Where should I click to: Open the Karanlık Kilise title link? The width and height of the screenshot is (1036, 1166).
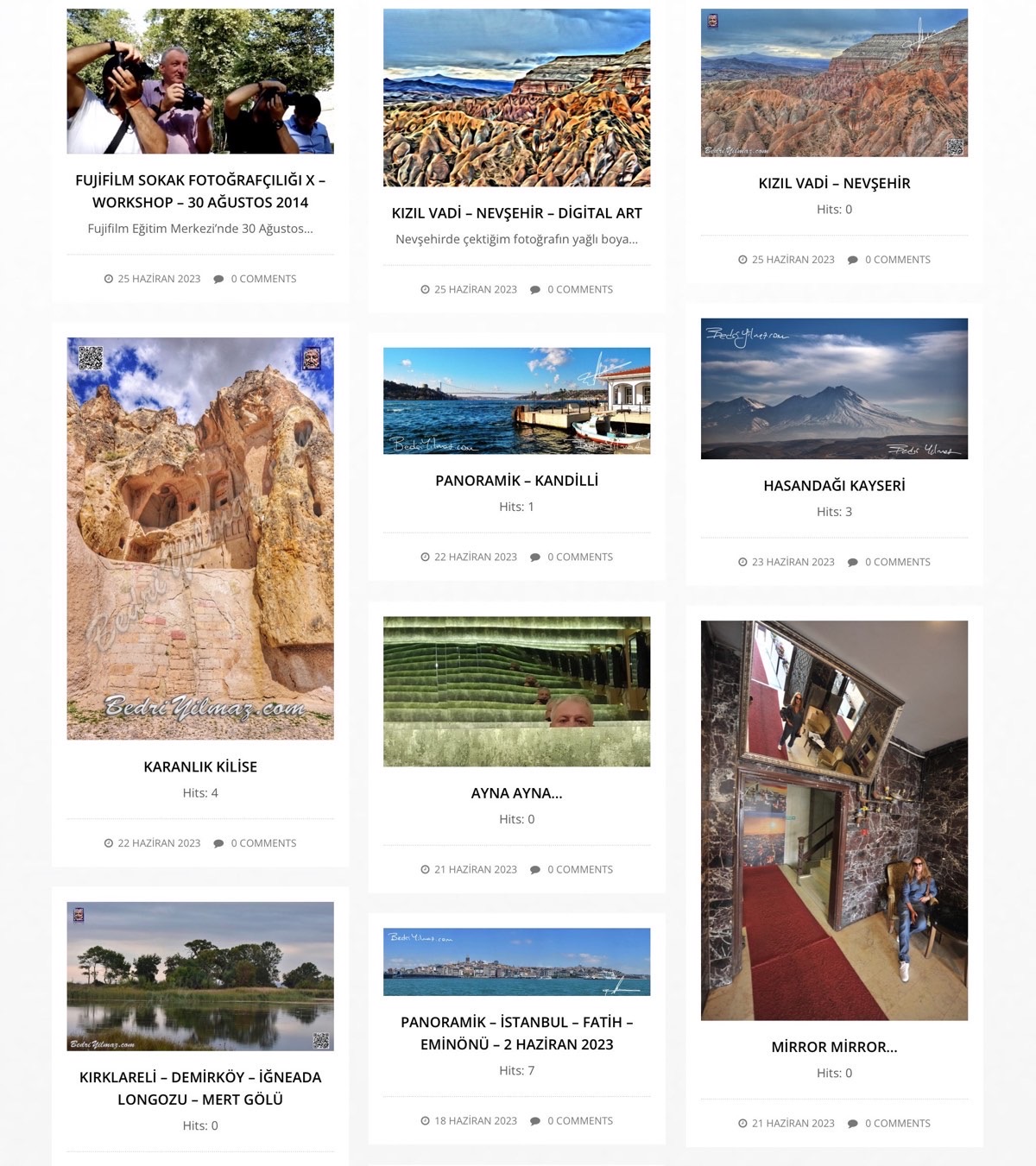200,766
